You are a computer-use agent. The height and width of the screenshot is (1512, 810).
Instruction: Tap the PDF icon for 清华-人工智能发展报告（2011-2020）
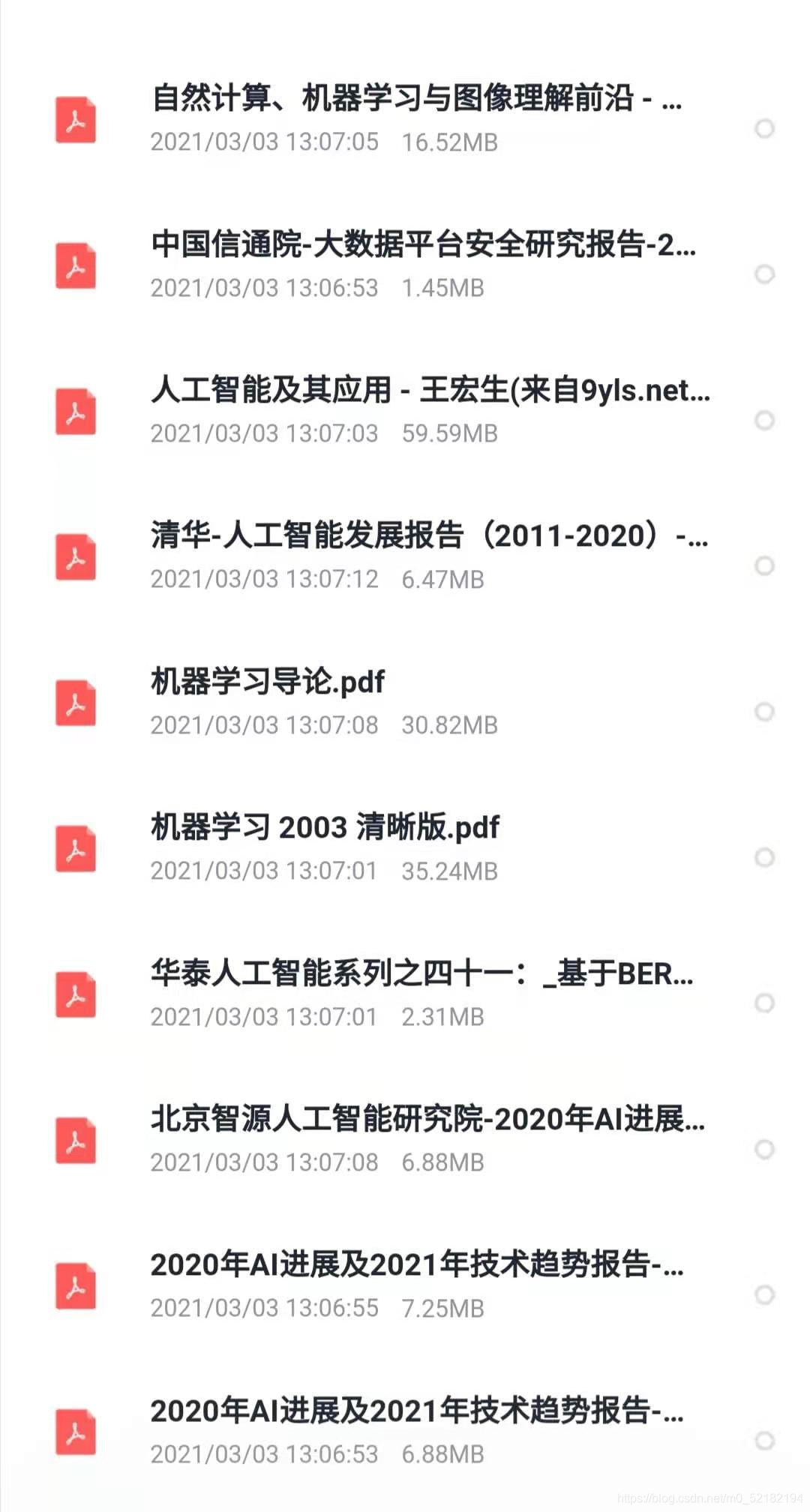[75, 555]
